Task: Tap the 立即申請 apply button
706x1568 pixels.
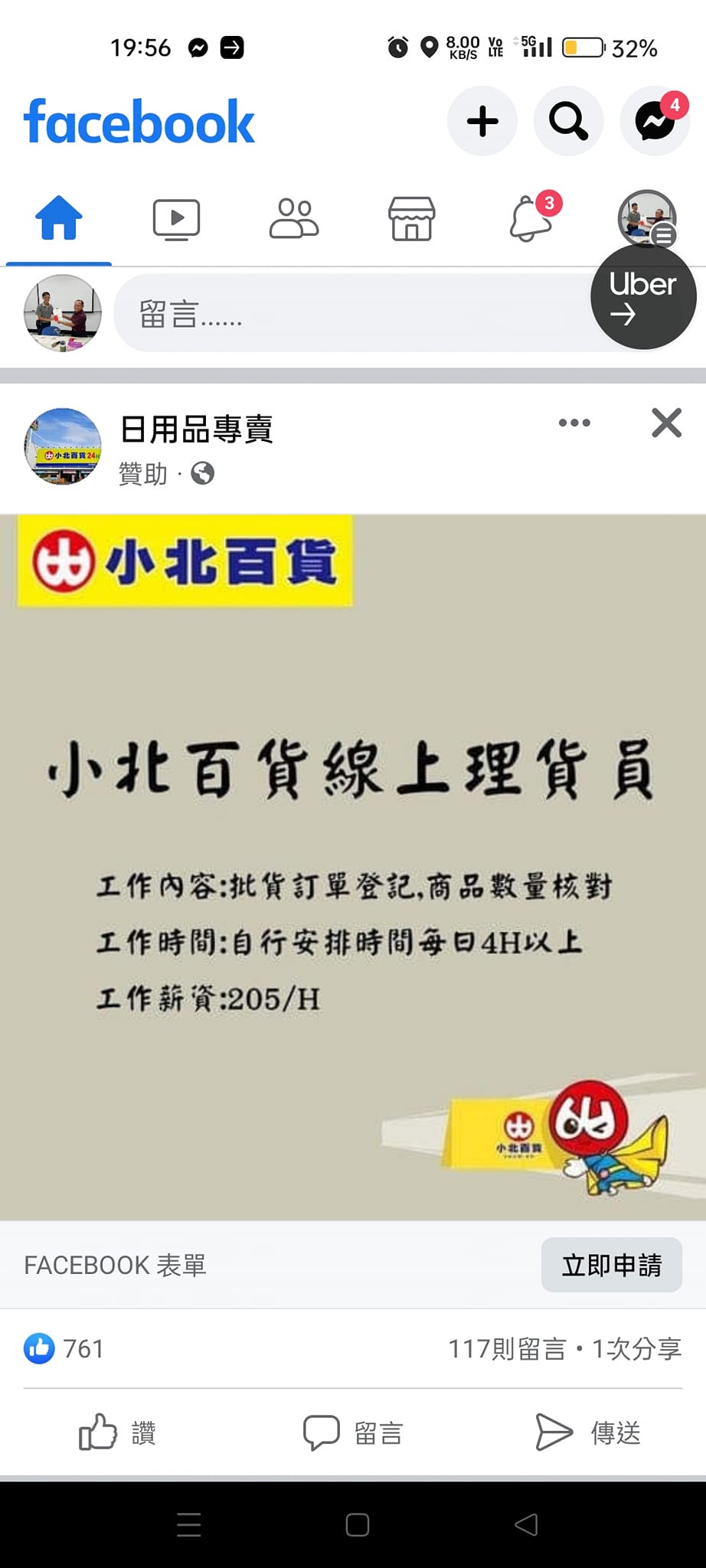Action: click(611, 1265)
